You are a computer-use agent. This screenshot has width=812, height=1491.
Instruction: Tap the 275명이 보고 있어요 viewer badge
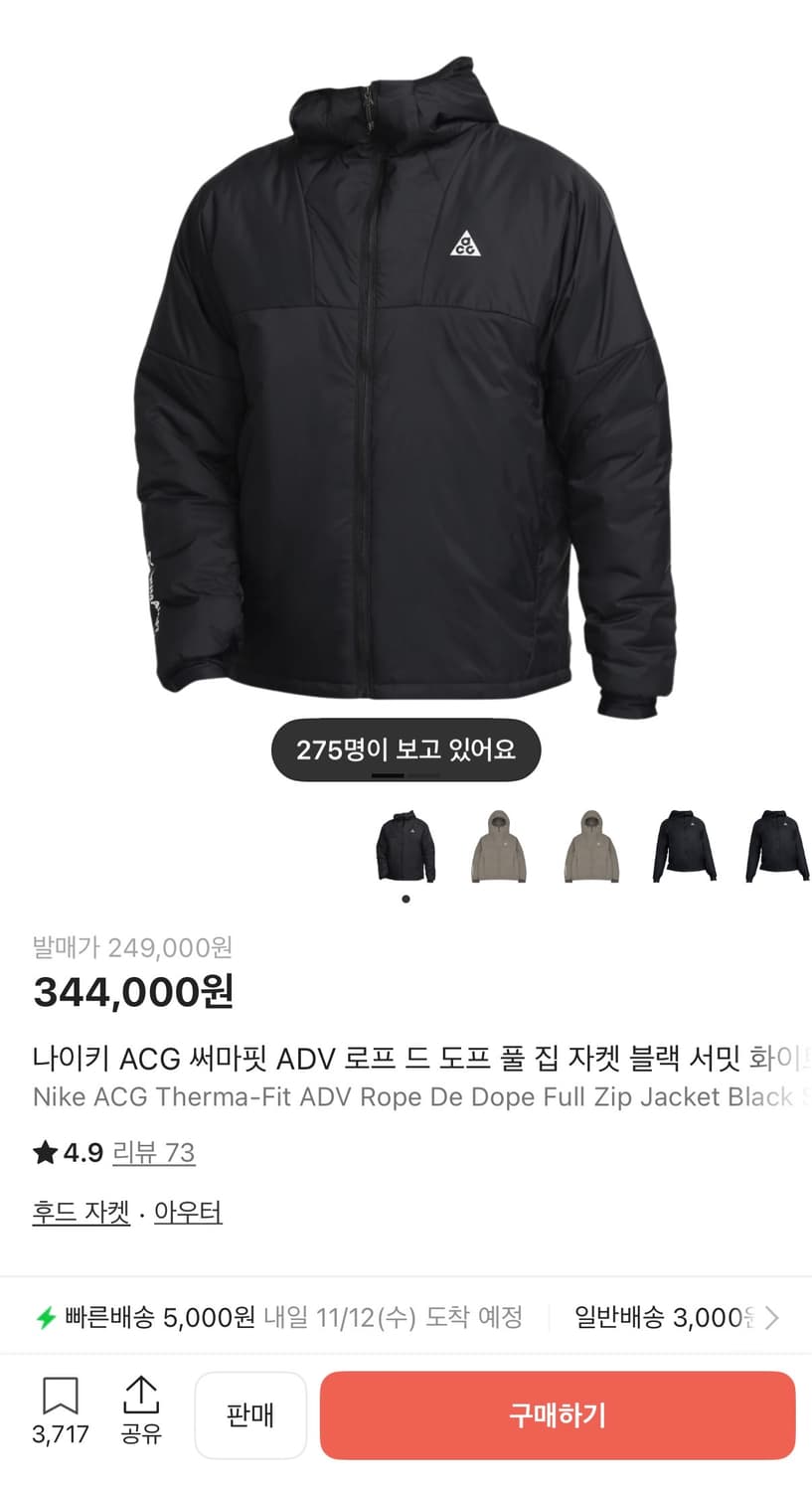click(406, 749)
